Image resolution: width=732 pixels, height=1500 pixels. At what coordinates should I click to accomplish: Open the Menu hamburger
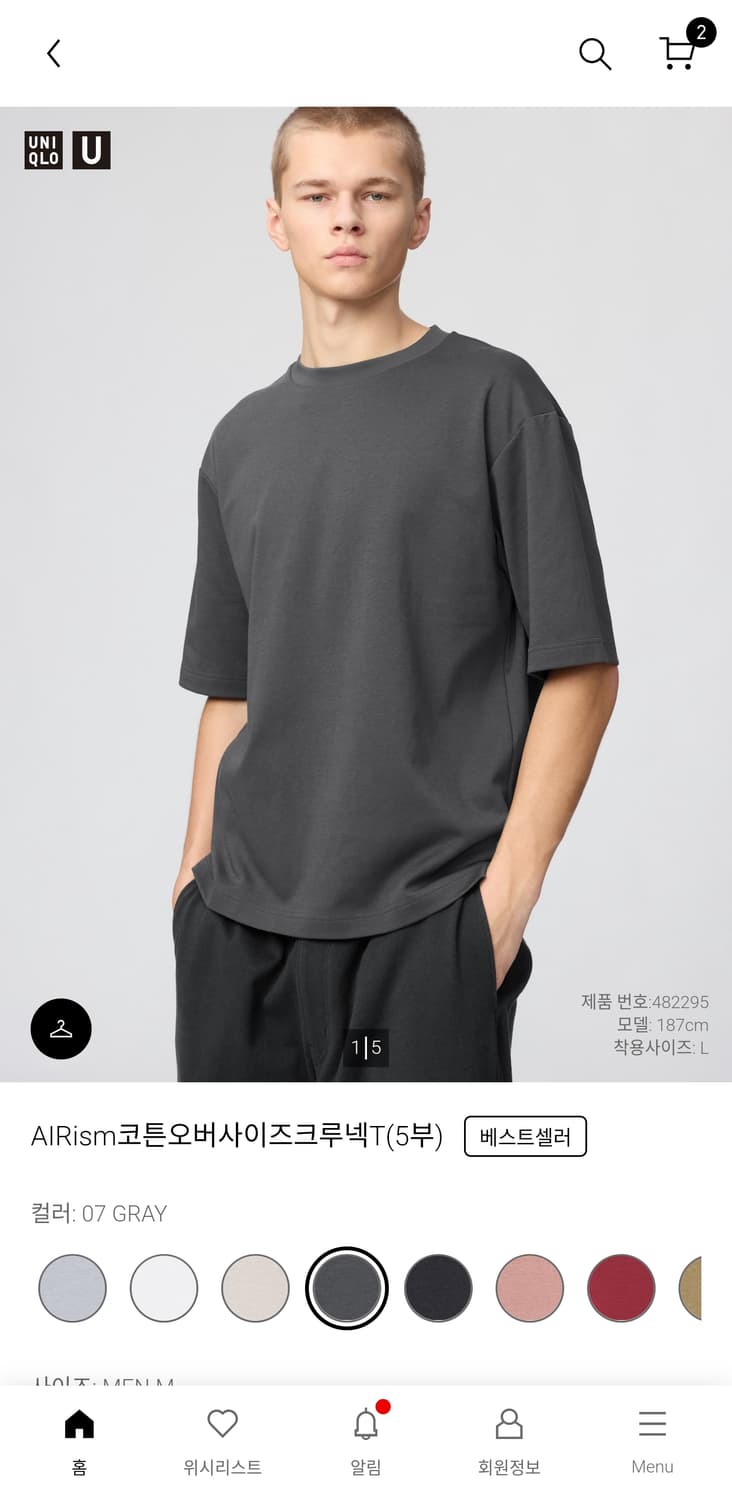pos(651,1423)
